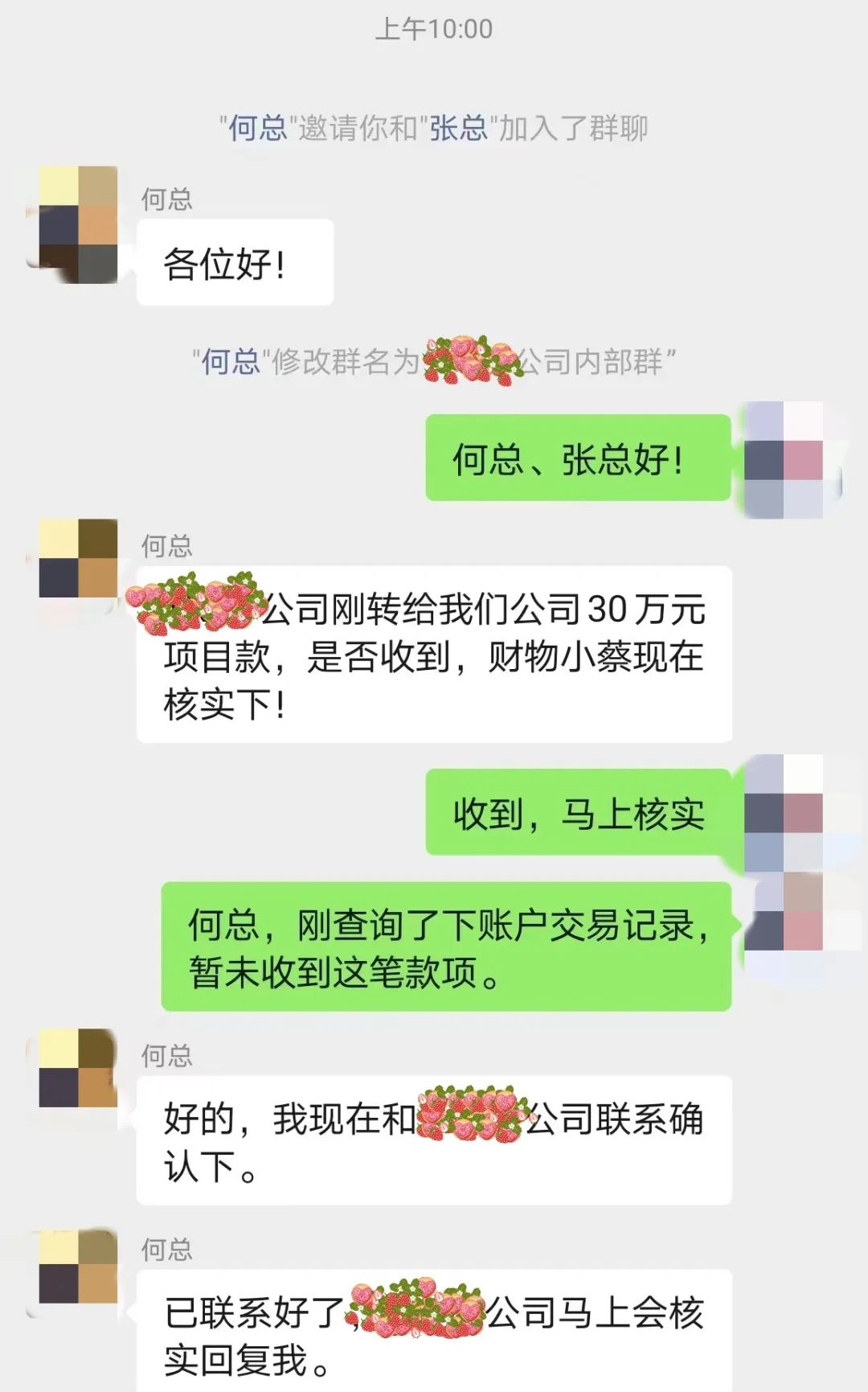Tap the blue 何总 name in the join notice
The height and width of the screenshot is (1392, 868).
pos(257,128)
